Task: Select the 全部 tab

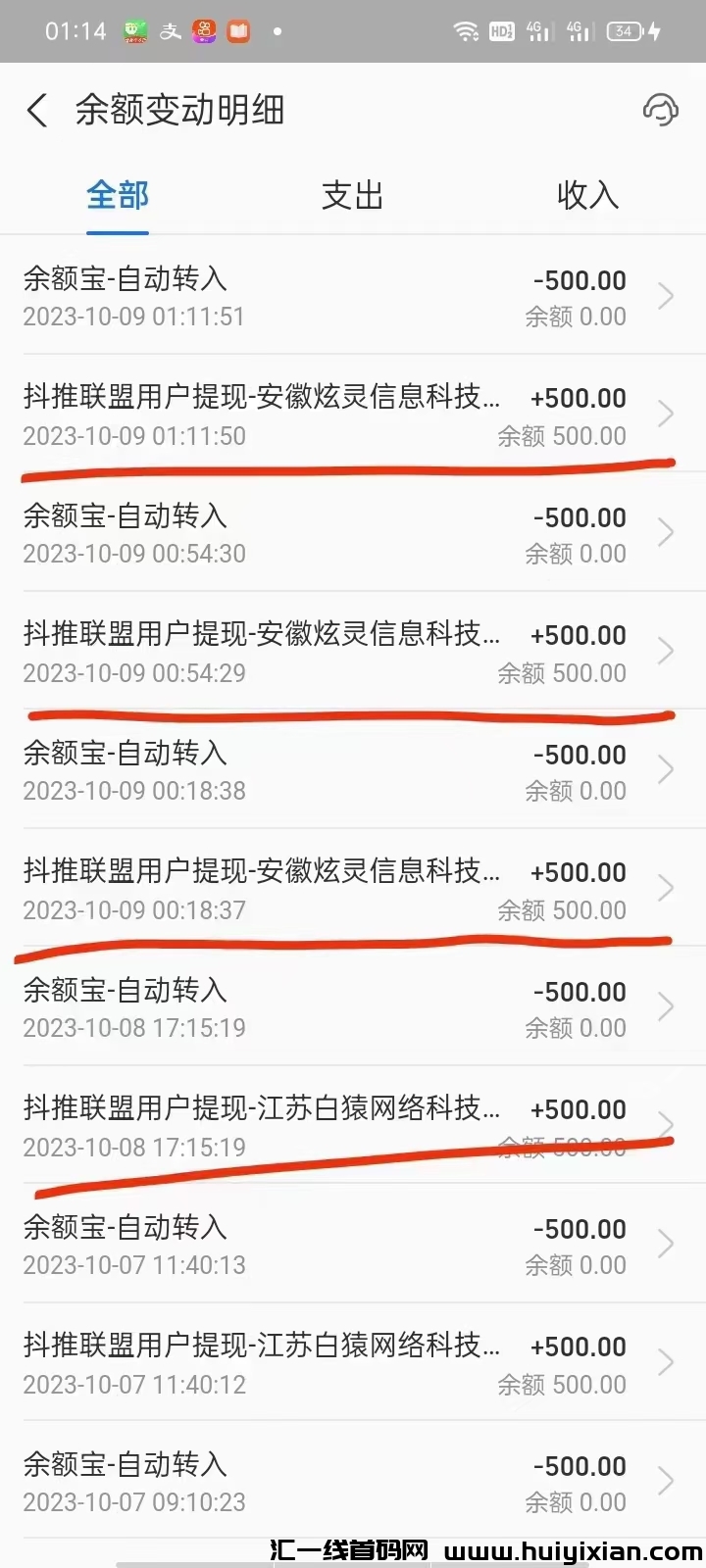Action: point(118,196)
